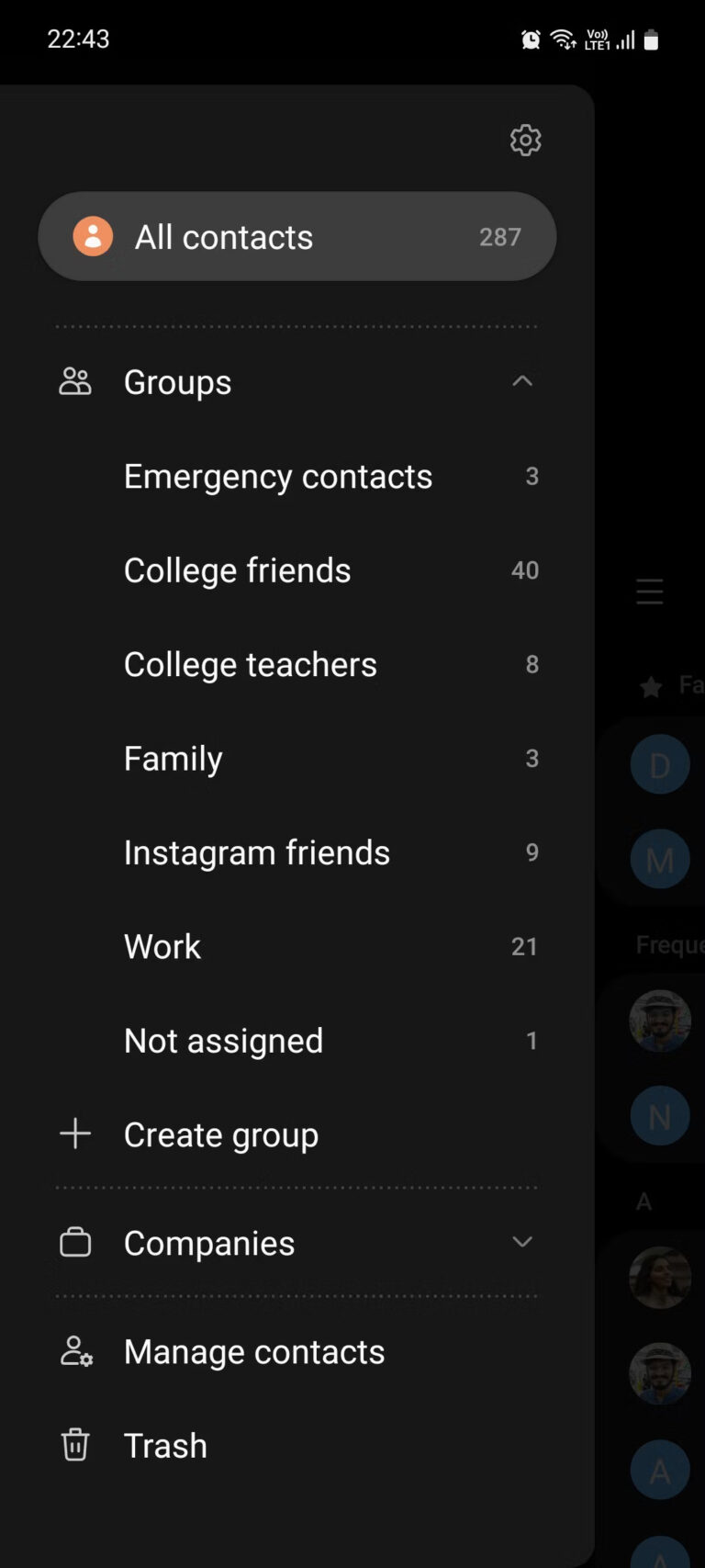This screenshot has width=705, height=1568.
Task: Click the Groups people icon
Action: (x=75, y=381)
